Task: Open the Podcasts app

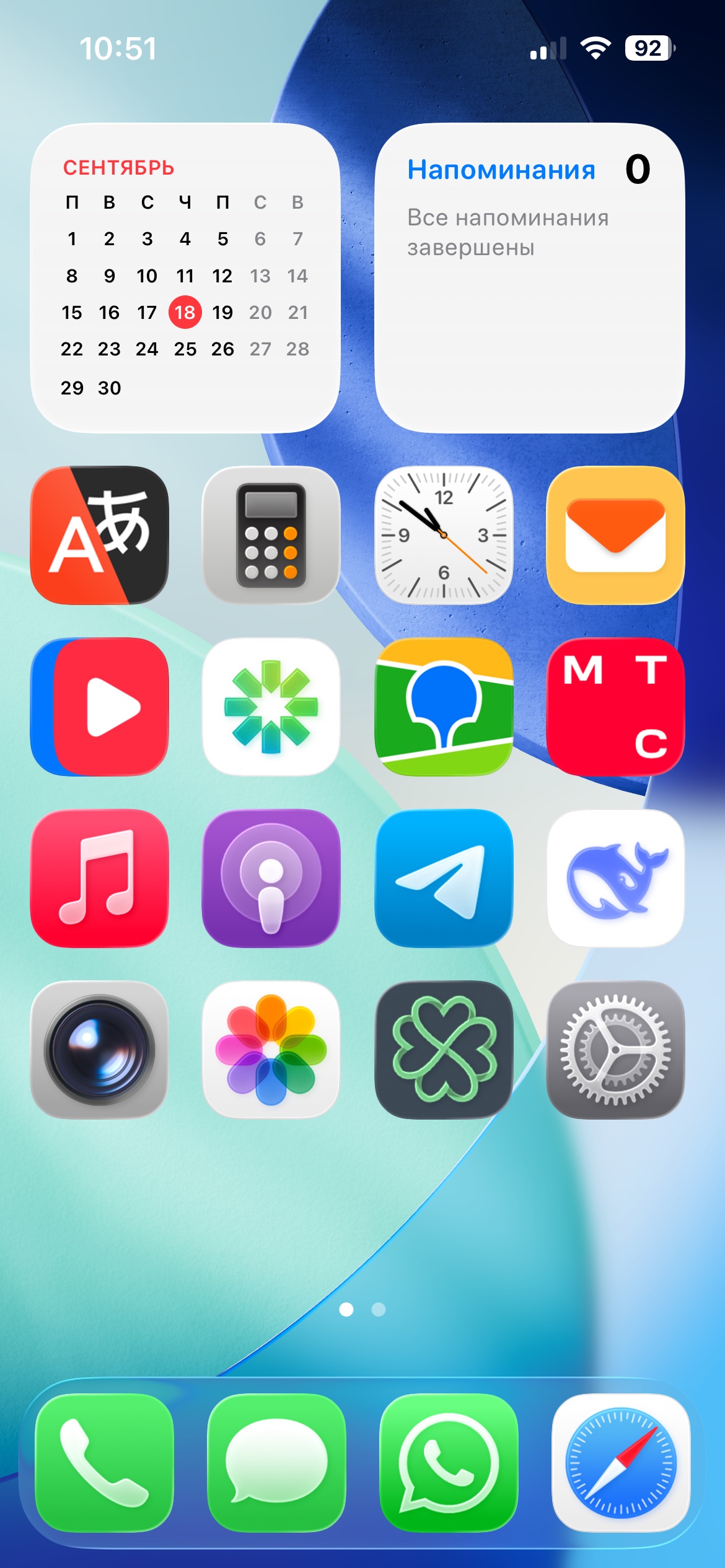Action: (x=271, y=878)
